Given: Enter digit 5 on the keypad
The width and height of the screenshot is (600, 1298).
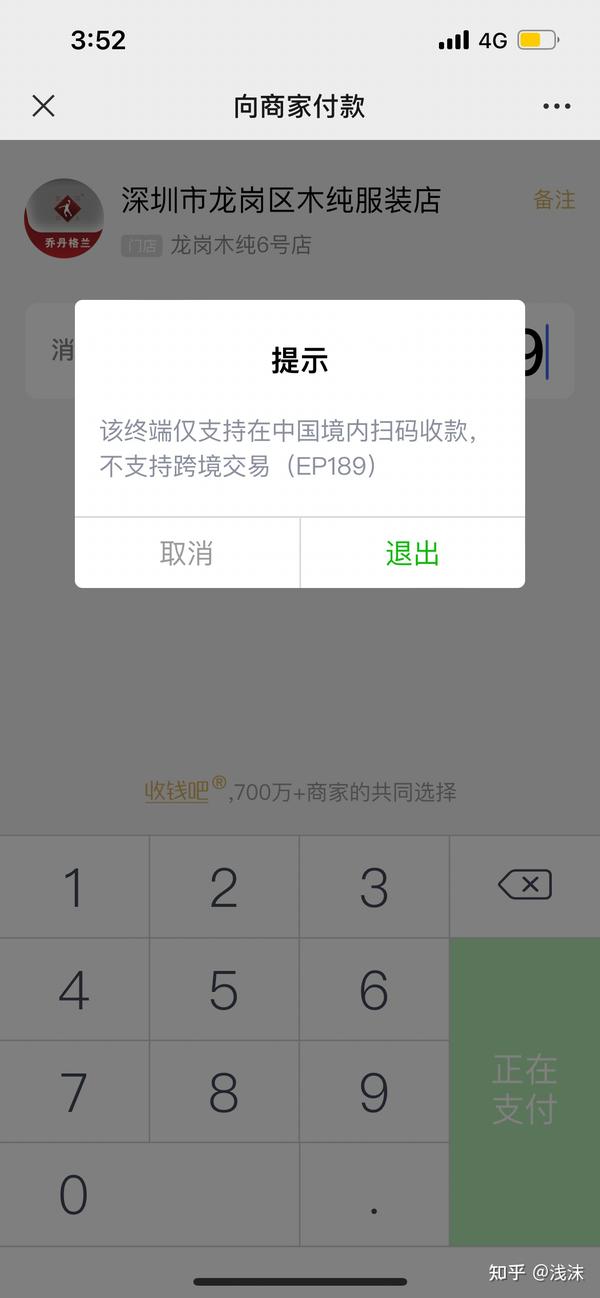Looking at the screenshot, I should coord(224,989).
